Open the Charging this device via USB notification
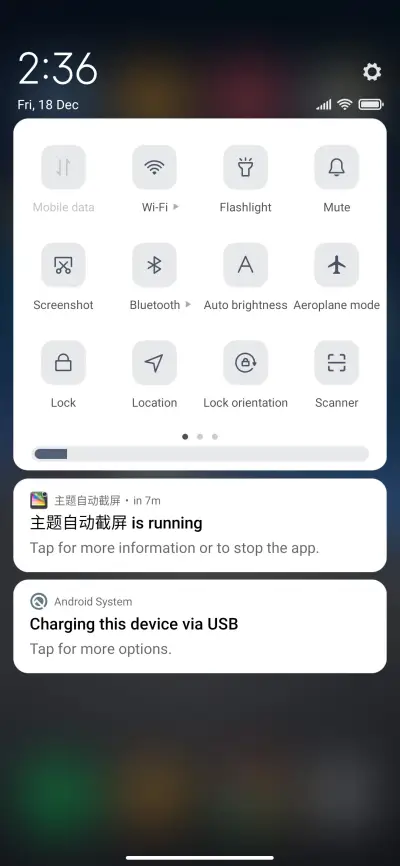400x866 pixels. coord(200,626)
